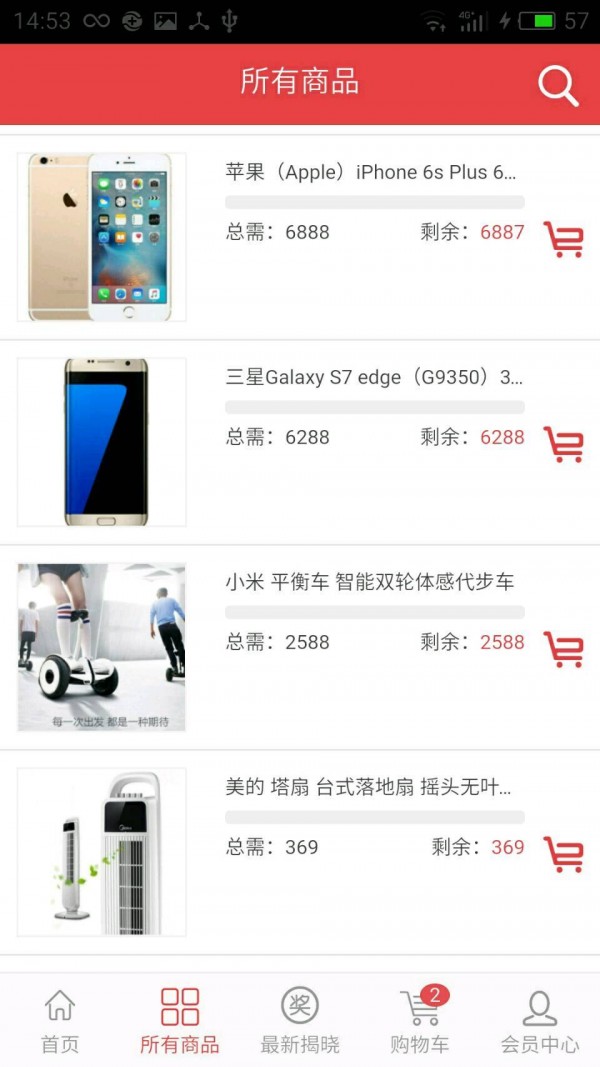Add 三星Galaxy S7 edge to cart
Viewport: 600px width, 1067px height.
point(563,444)
